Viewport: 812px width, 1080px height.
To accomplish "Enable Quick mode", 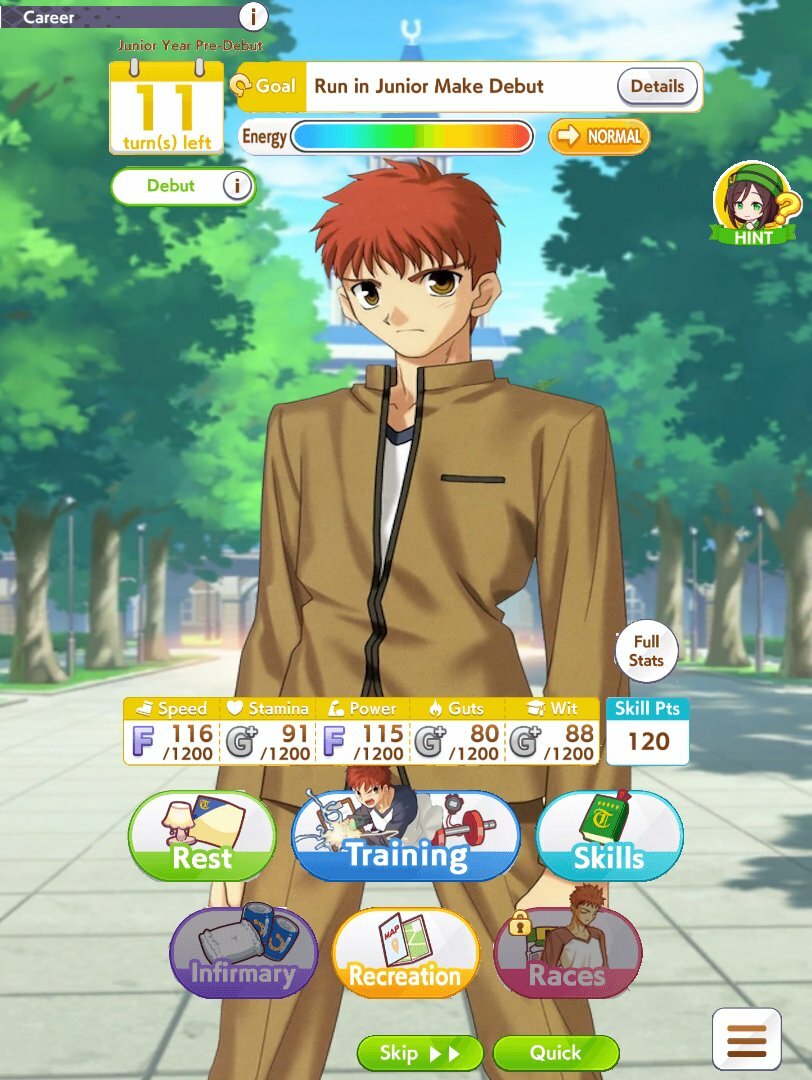I will click(x=556, y=1053).
